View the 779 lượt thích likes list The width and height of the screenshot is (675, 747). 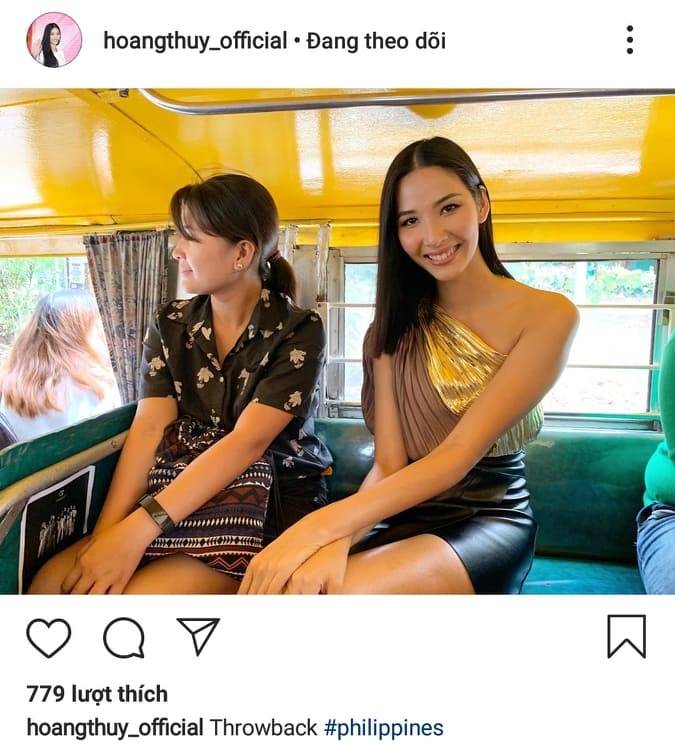[97, 694]
